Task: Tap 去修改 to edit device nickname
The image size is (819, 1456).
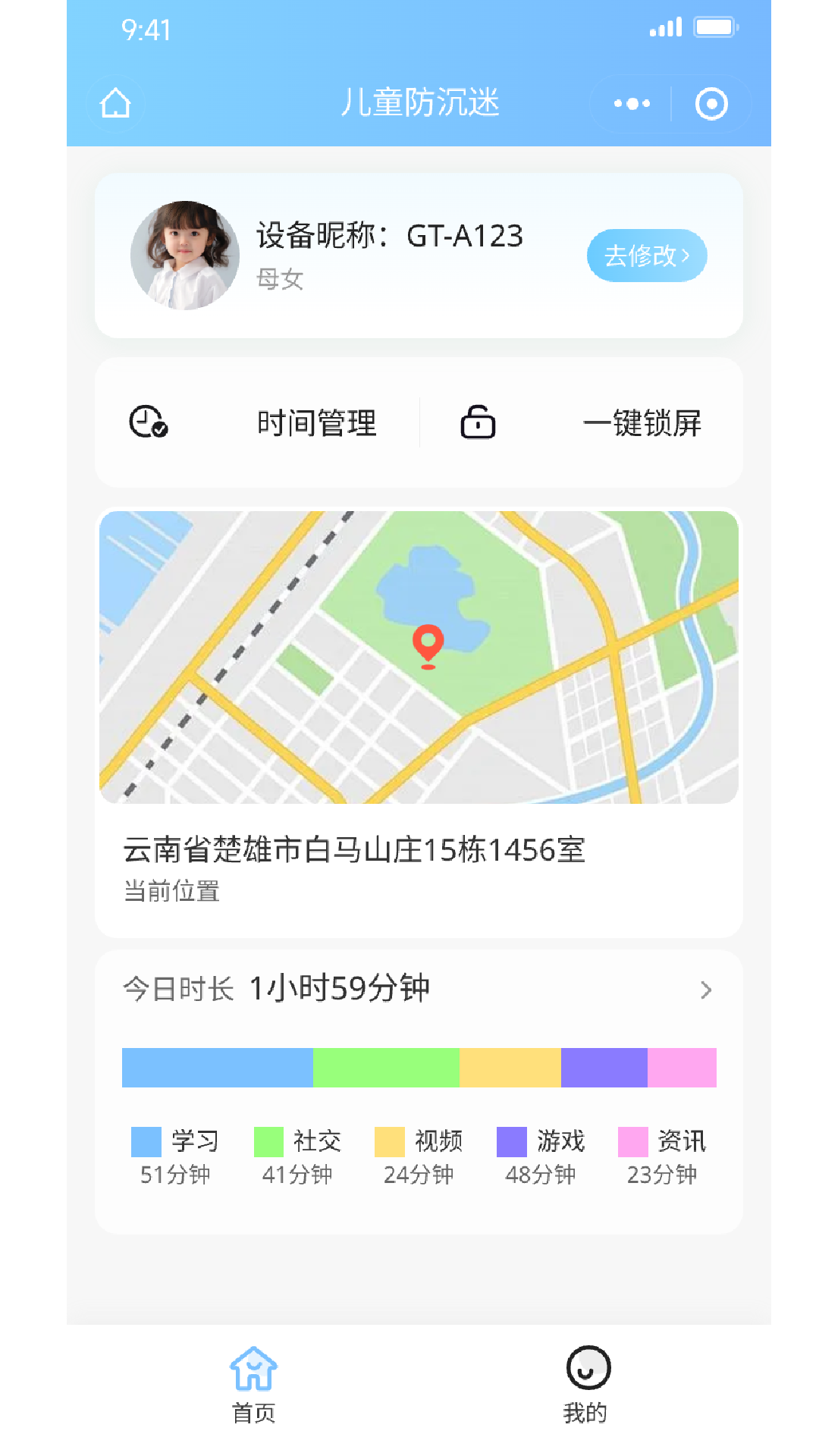Action: click(646, 256)
